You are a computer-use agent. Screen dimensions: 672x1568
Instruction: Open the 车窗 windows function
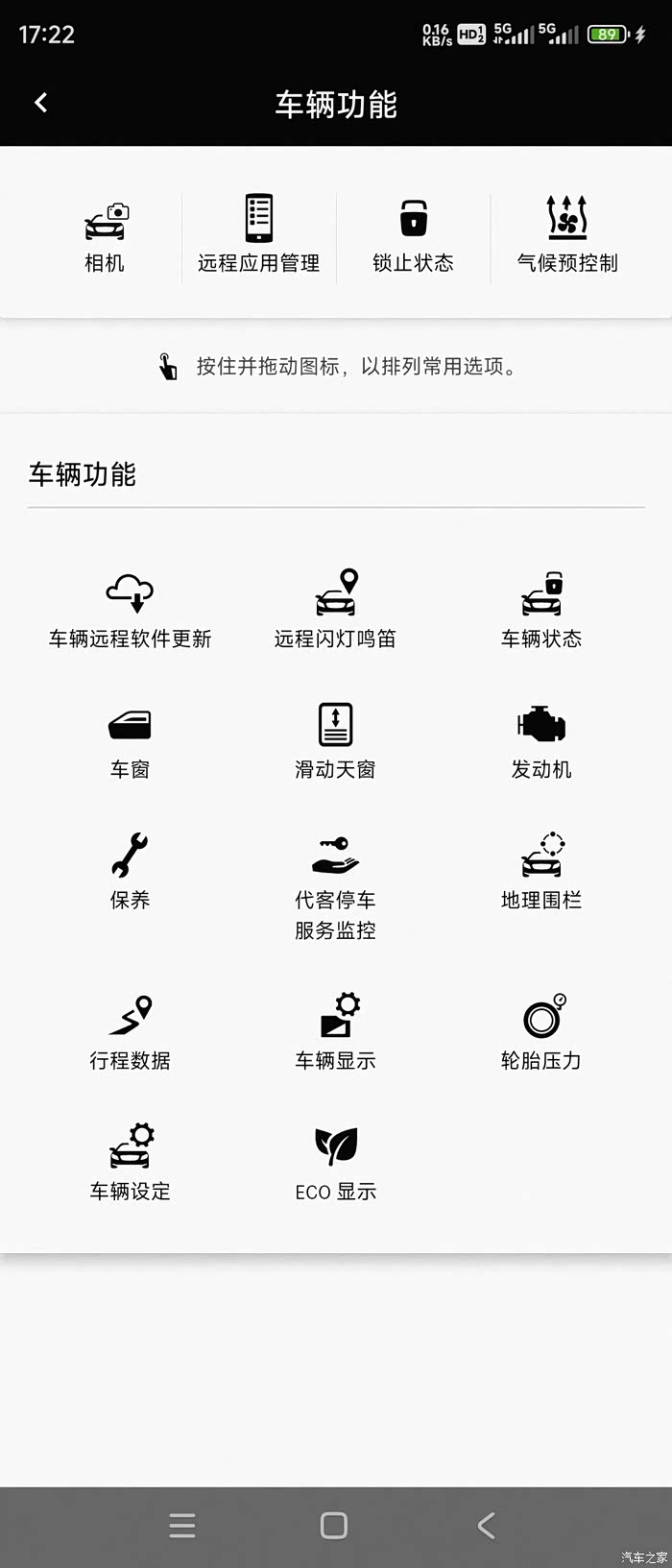130,740
